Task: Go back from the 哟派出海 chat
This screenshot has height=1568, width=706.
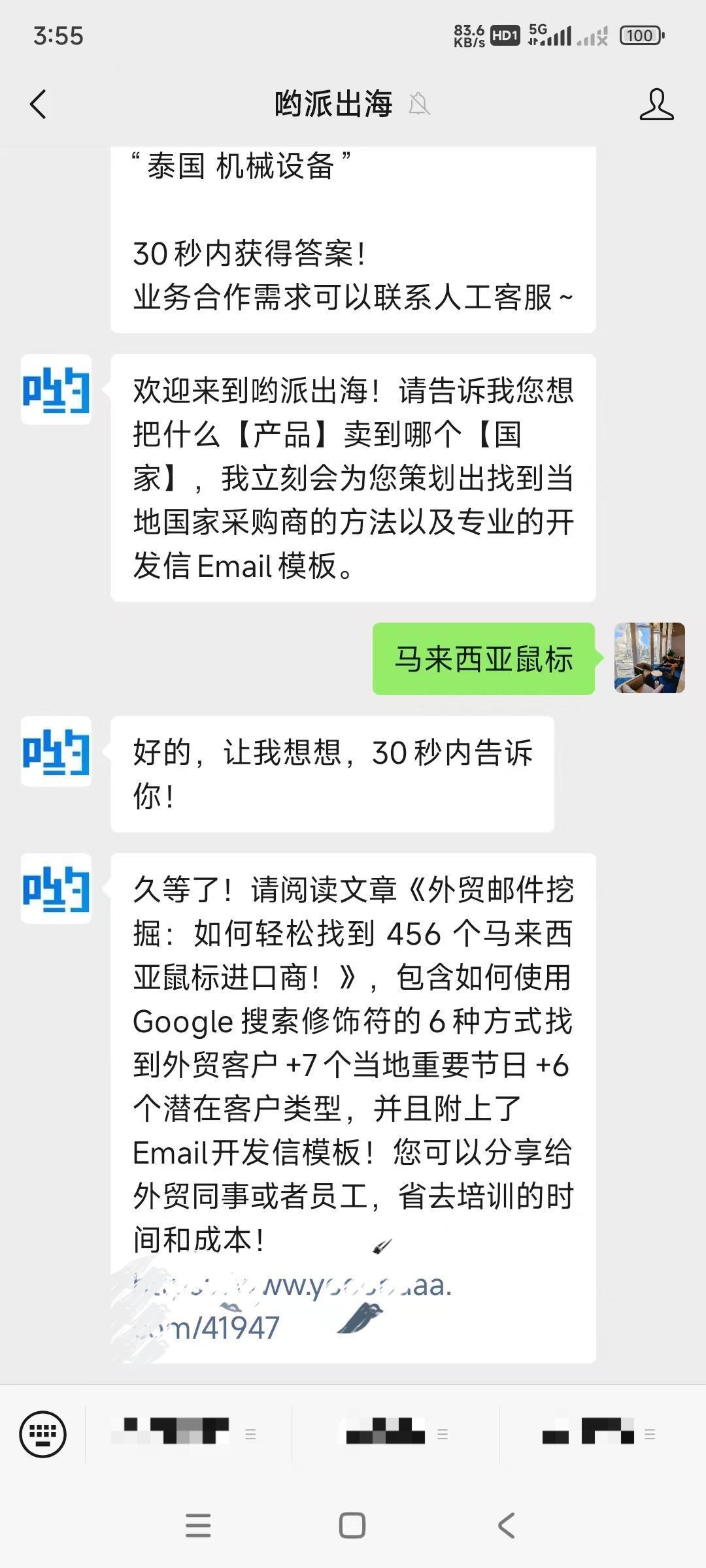Action: (39, 104)
